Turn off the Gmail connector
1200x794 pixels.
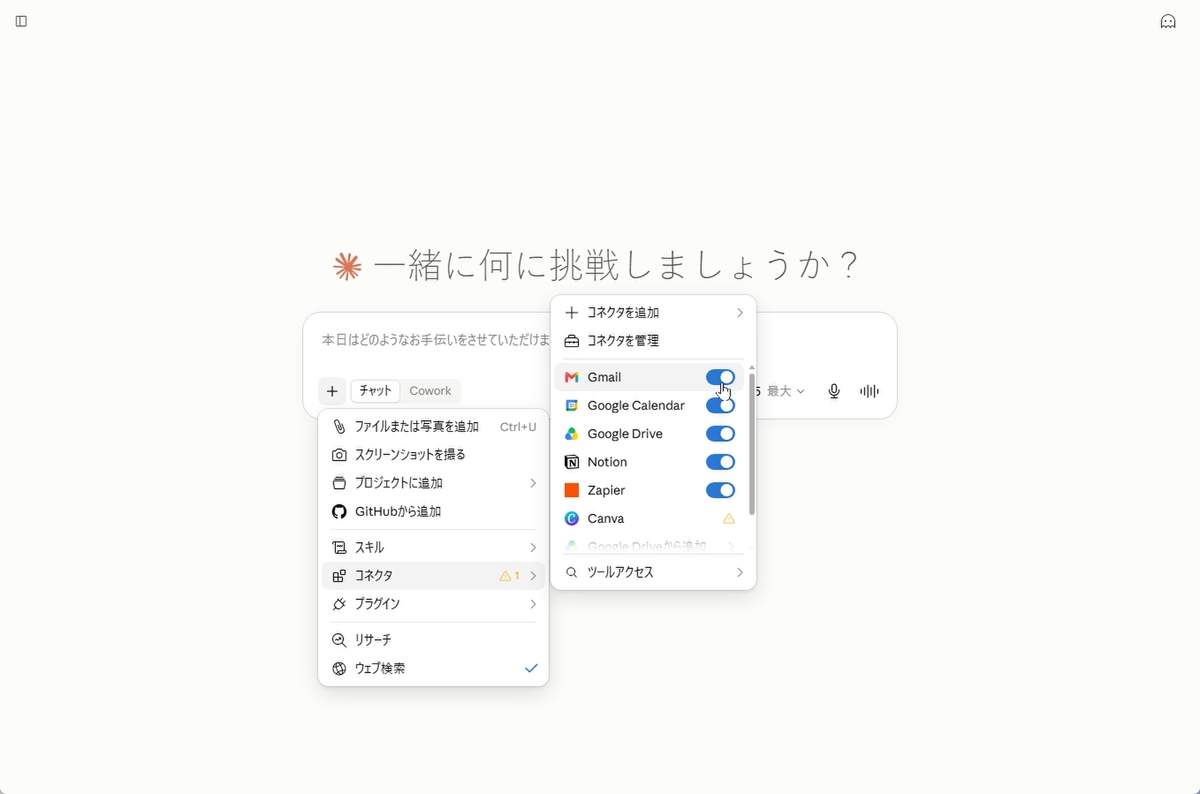coord(720,377)
